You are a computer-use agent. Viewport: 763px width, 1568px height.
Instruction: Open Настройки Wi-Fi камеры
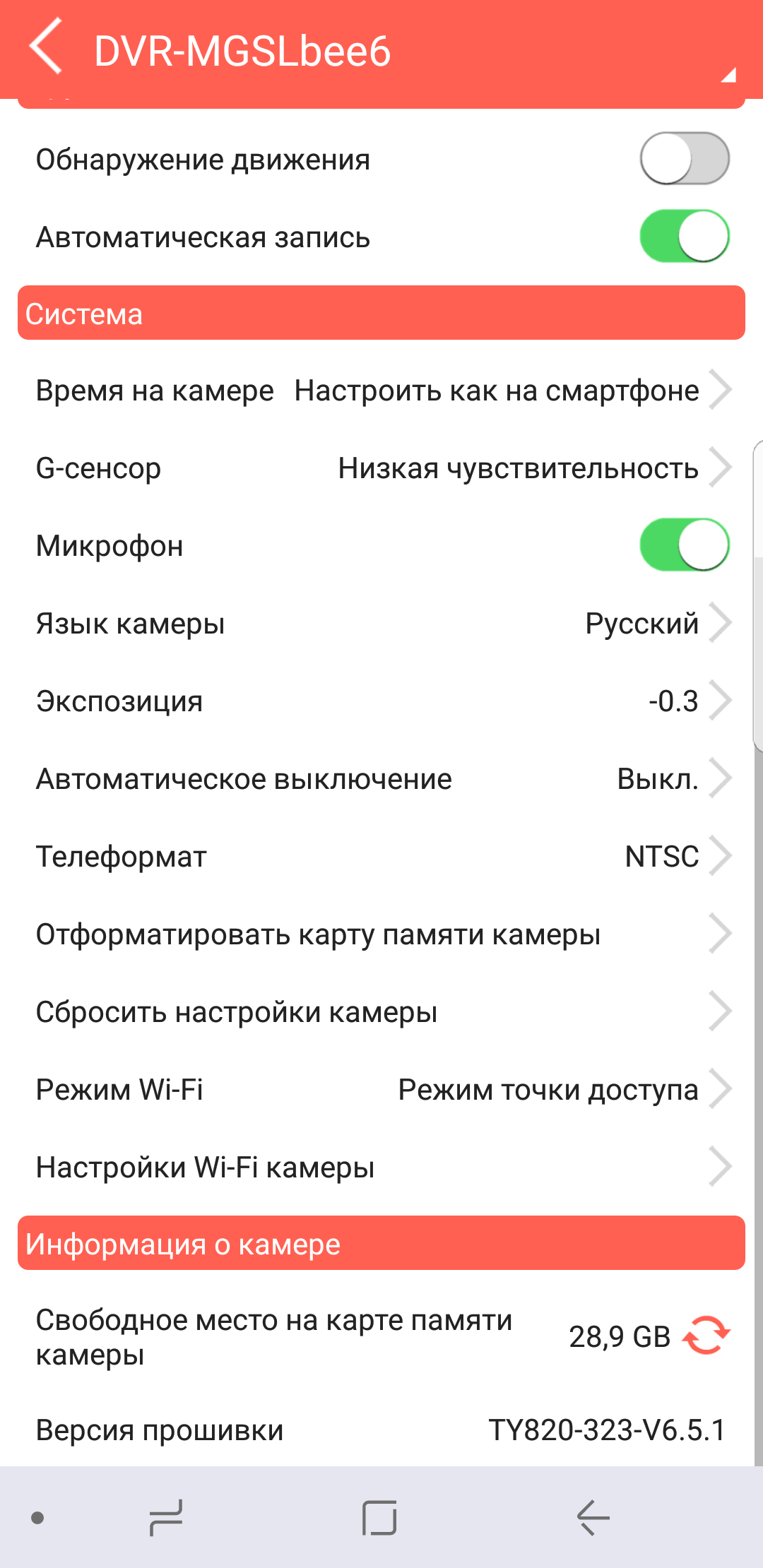pyautogui.click(x=381, y=1168)
